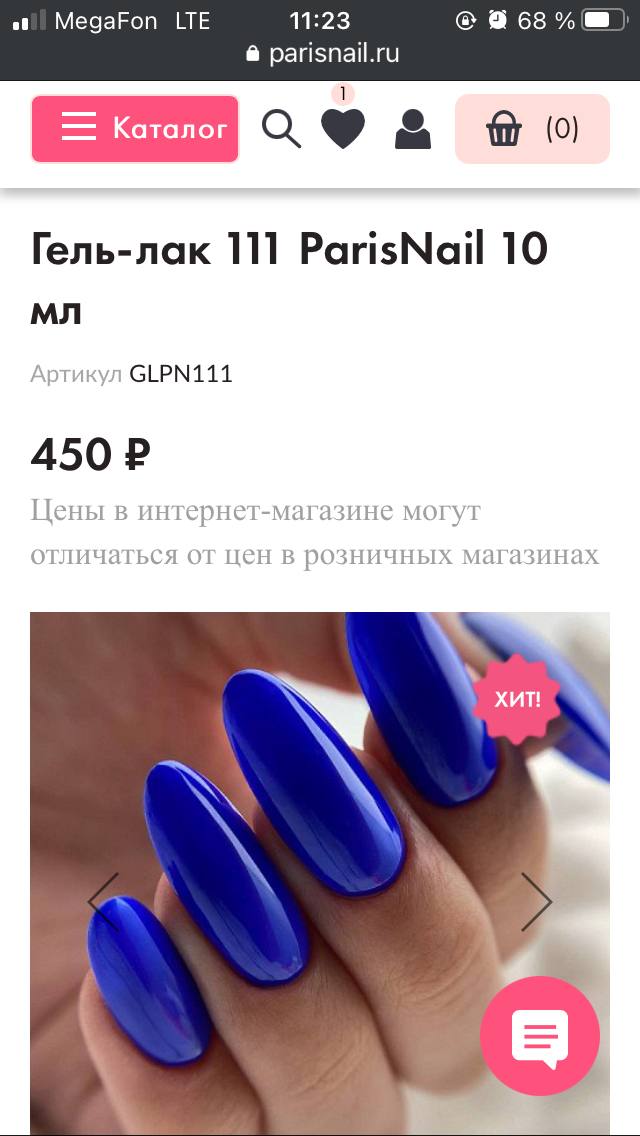
Task: Open the blue nails product photo
Action: 320,874
